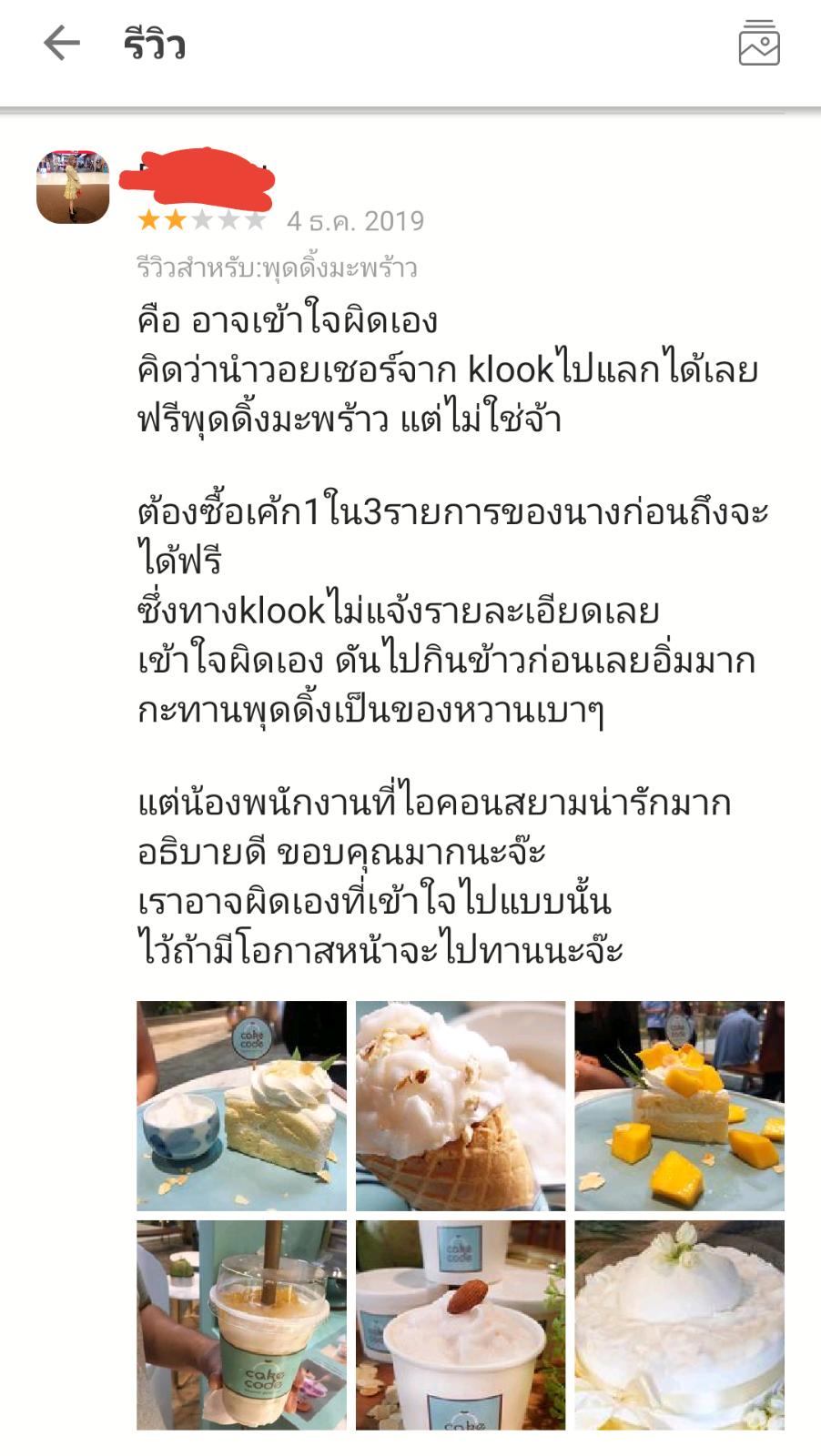This screenshot has width=821, height=1456.
Task: Open the photo gallery icon in header
Action: click(758, 43)
